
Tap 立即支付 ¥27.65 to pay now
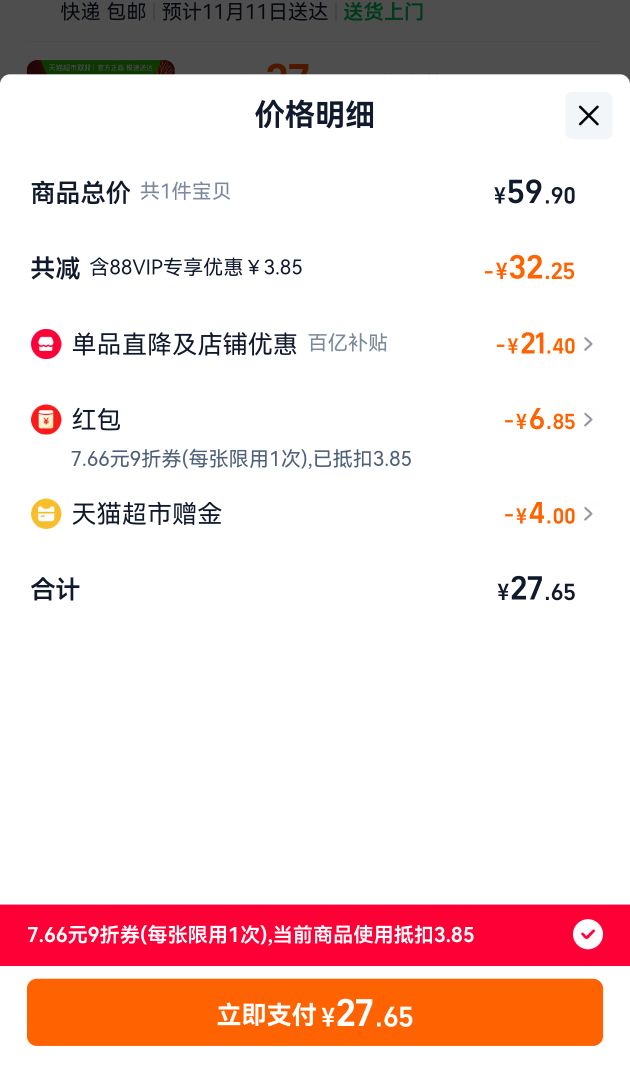click(315, 1013)
